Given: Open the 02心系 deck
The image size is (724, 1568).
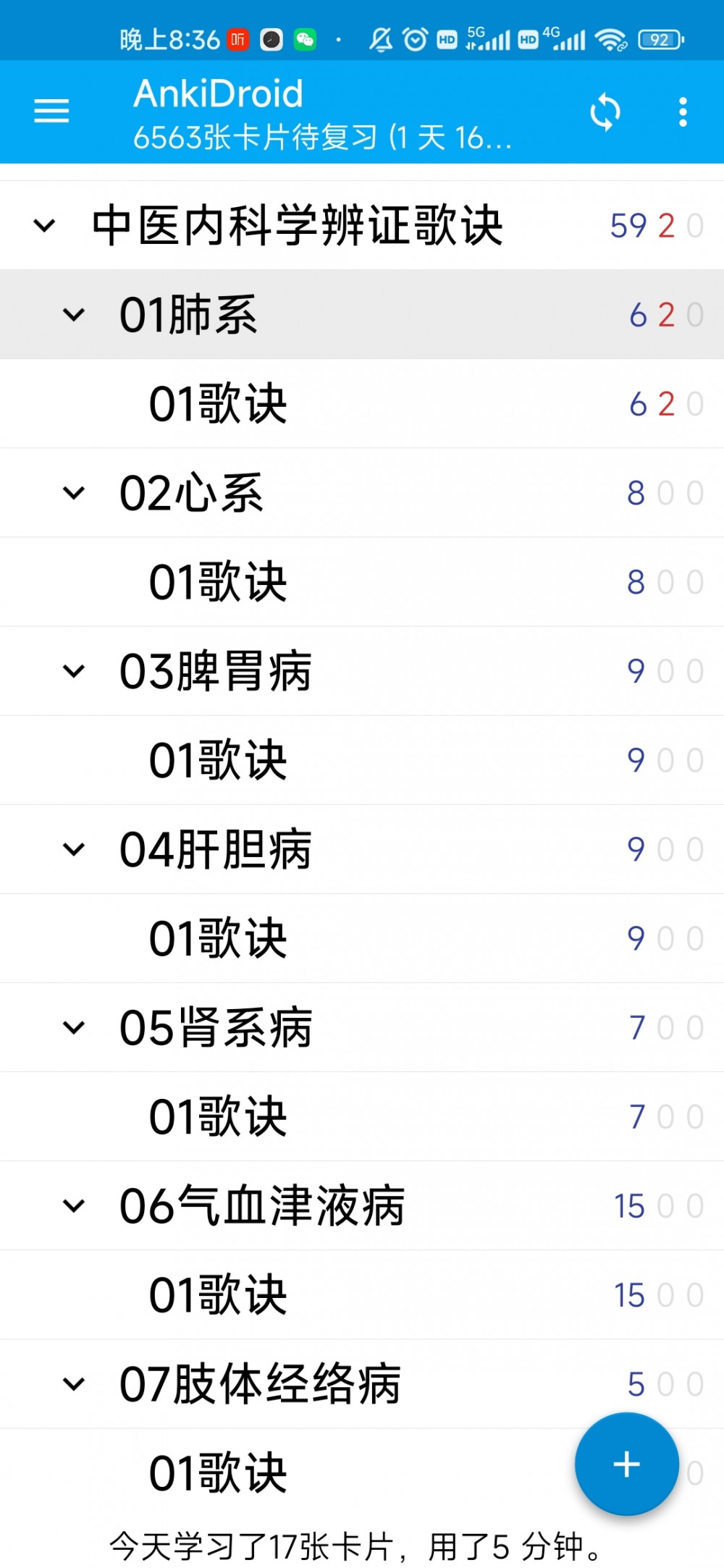Looking at the screenshot, I should tap(362, 492).
